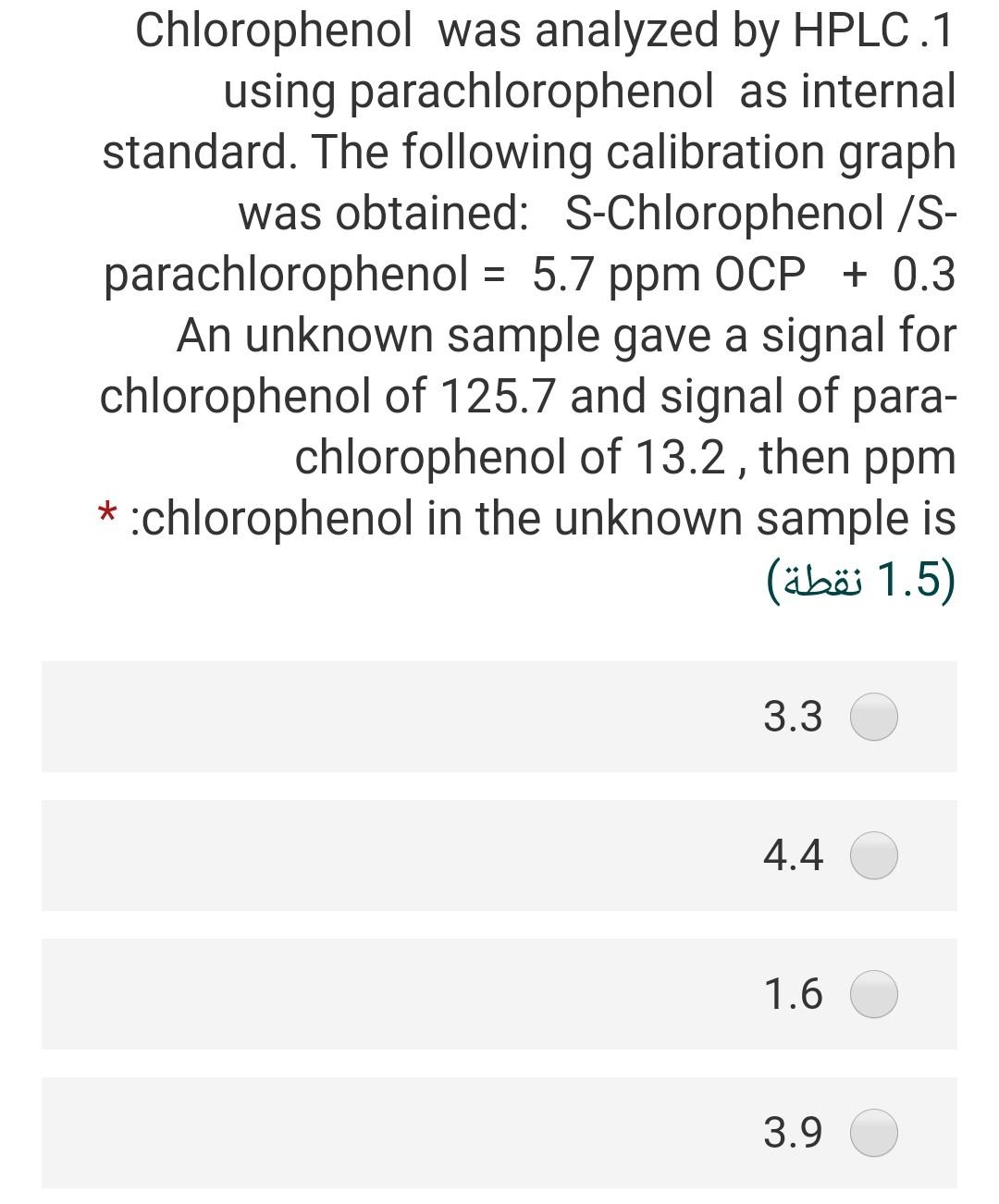Image resolution: width=999 pixels, height=1204 pixels.
Task: Click the answer row labeled 4.4
Action: click(x=499, y=857)
